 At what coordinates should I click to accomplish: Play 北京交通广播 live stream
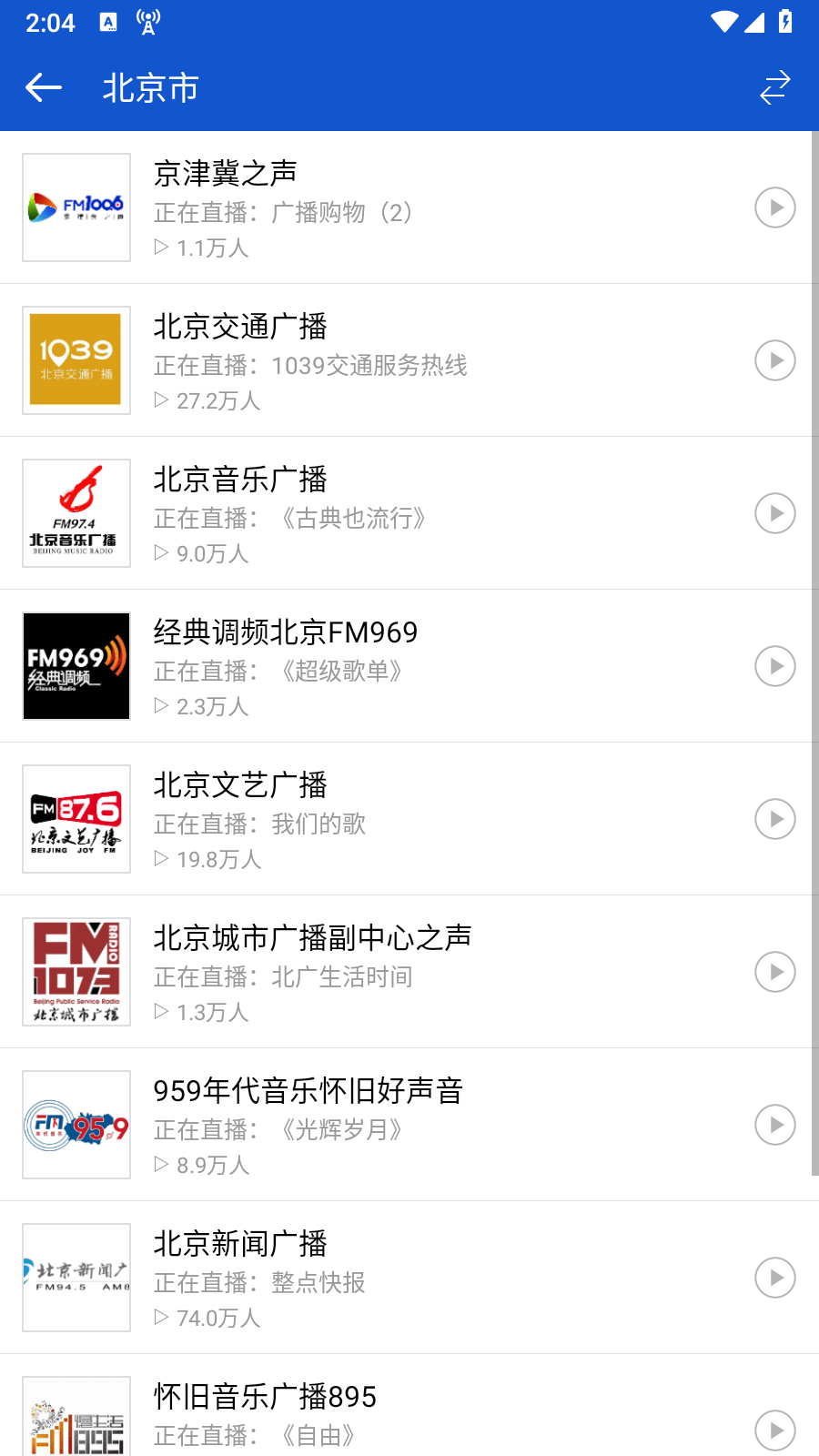pos(774,360)
